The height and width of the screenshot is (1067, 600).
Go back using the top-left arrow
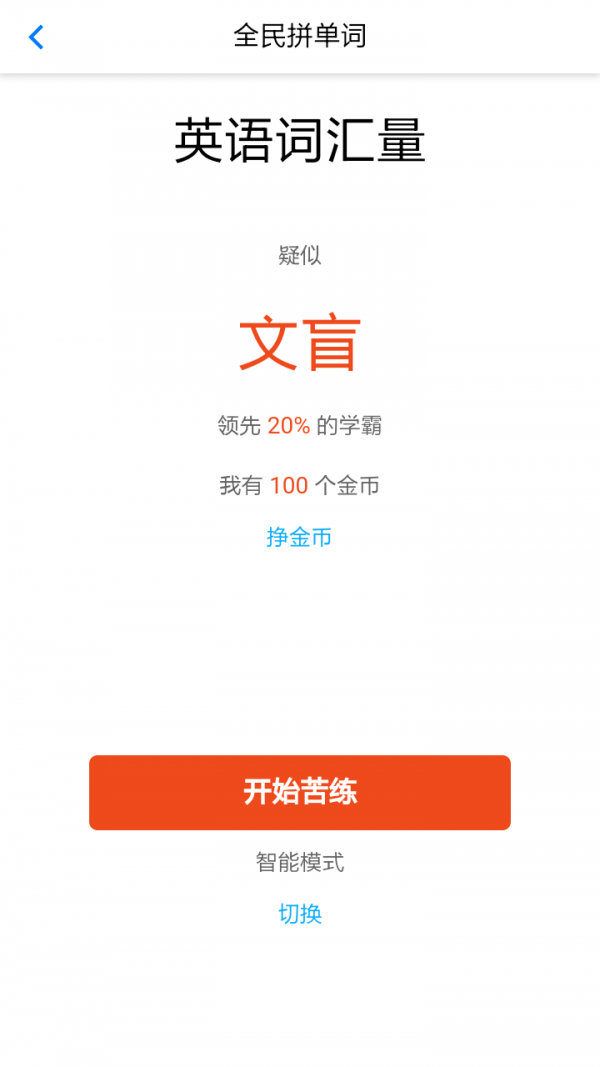point(37,38)
